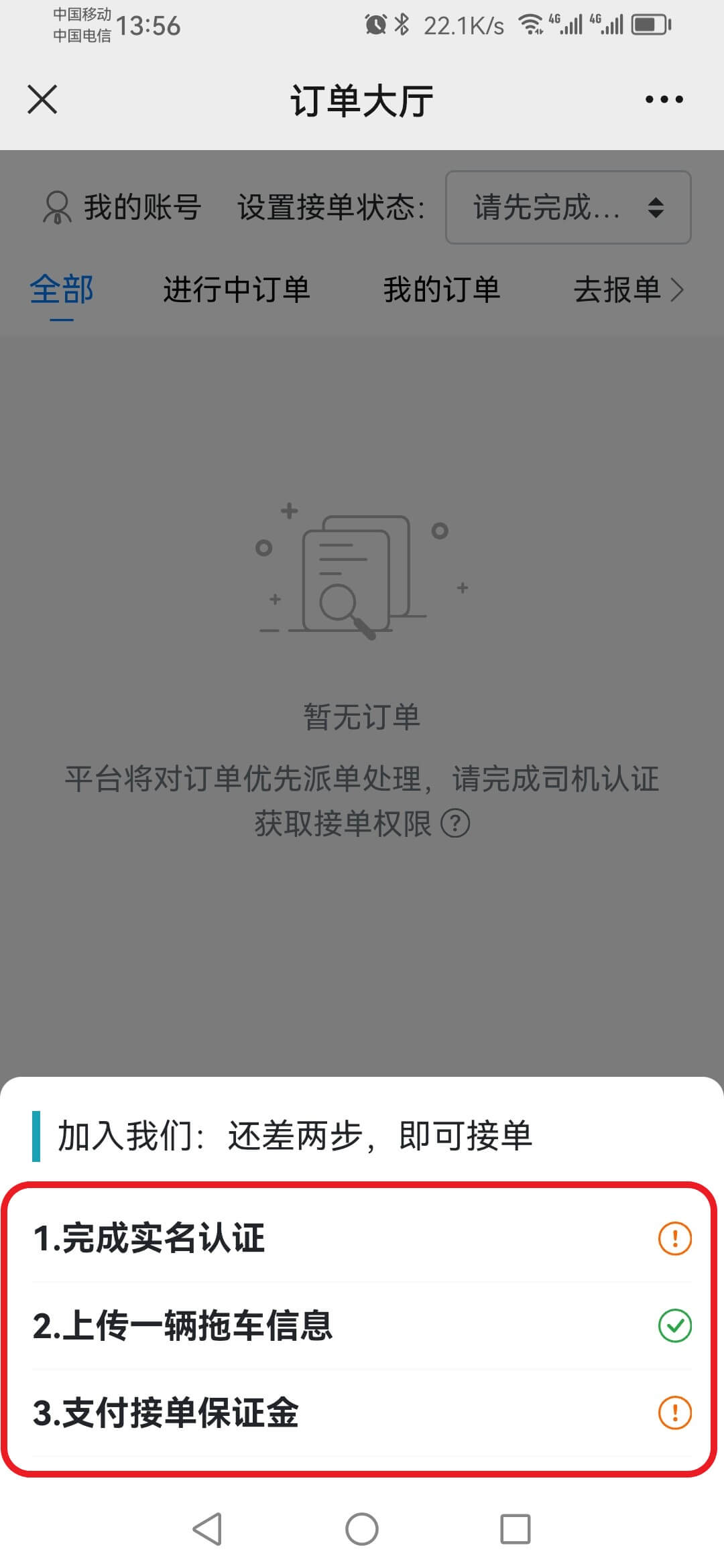
Task: Close the 订单大厅 page
Action: pyautogui.click(x=42, y=100)
